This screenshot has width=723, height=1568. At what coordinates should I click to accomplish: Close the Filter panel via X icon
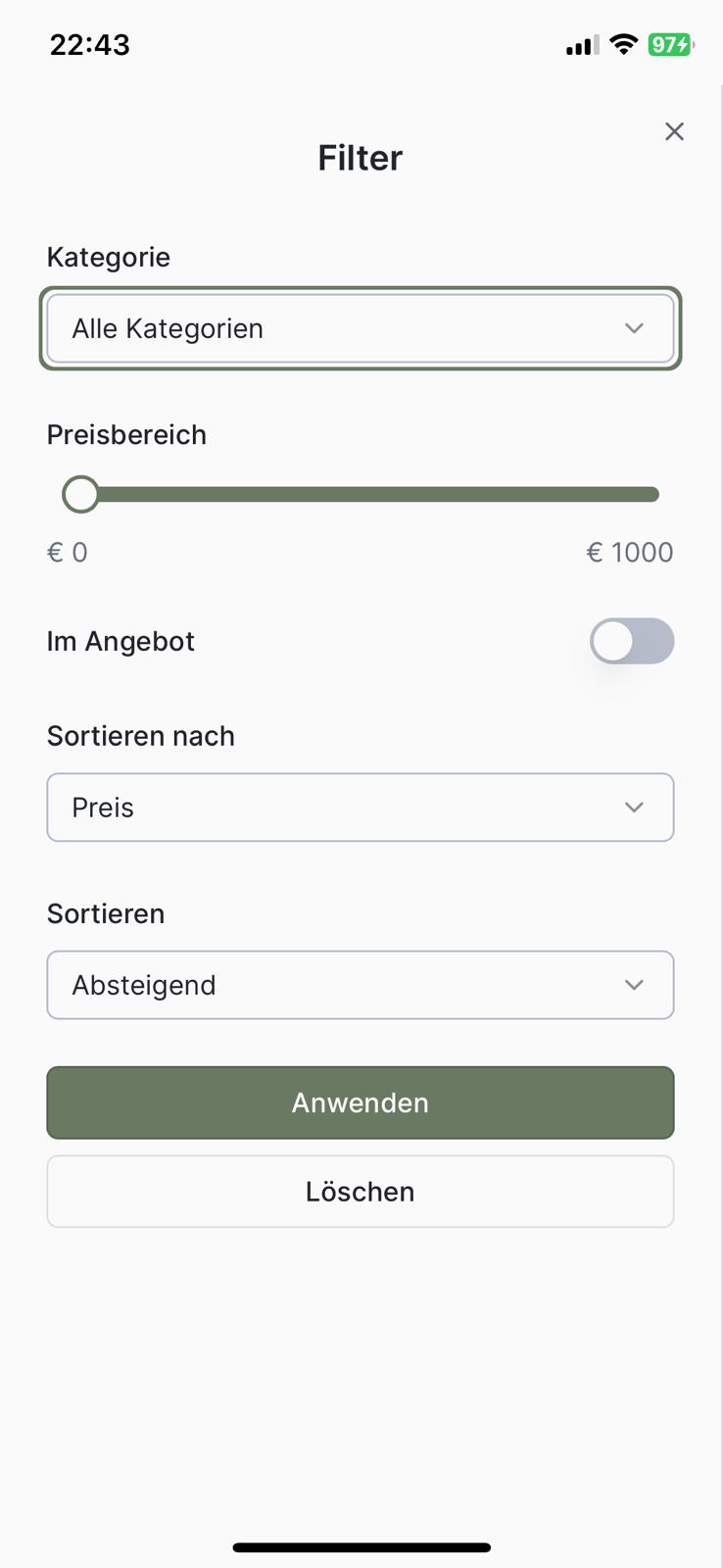[x=674, y=131]
